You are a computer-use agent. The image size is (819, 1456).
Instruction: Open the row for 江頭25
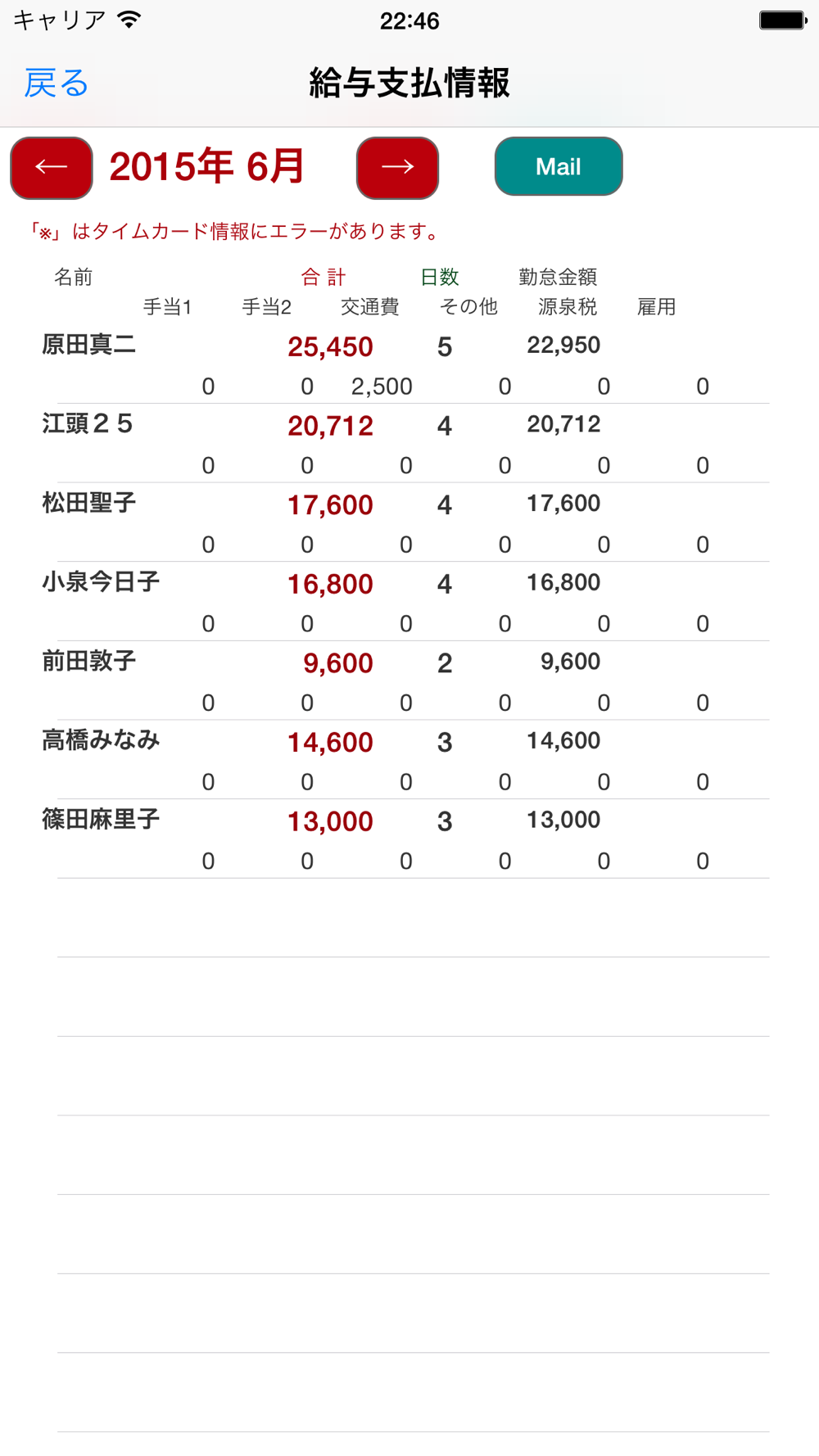(x=409, y=443)
